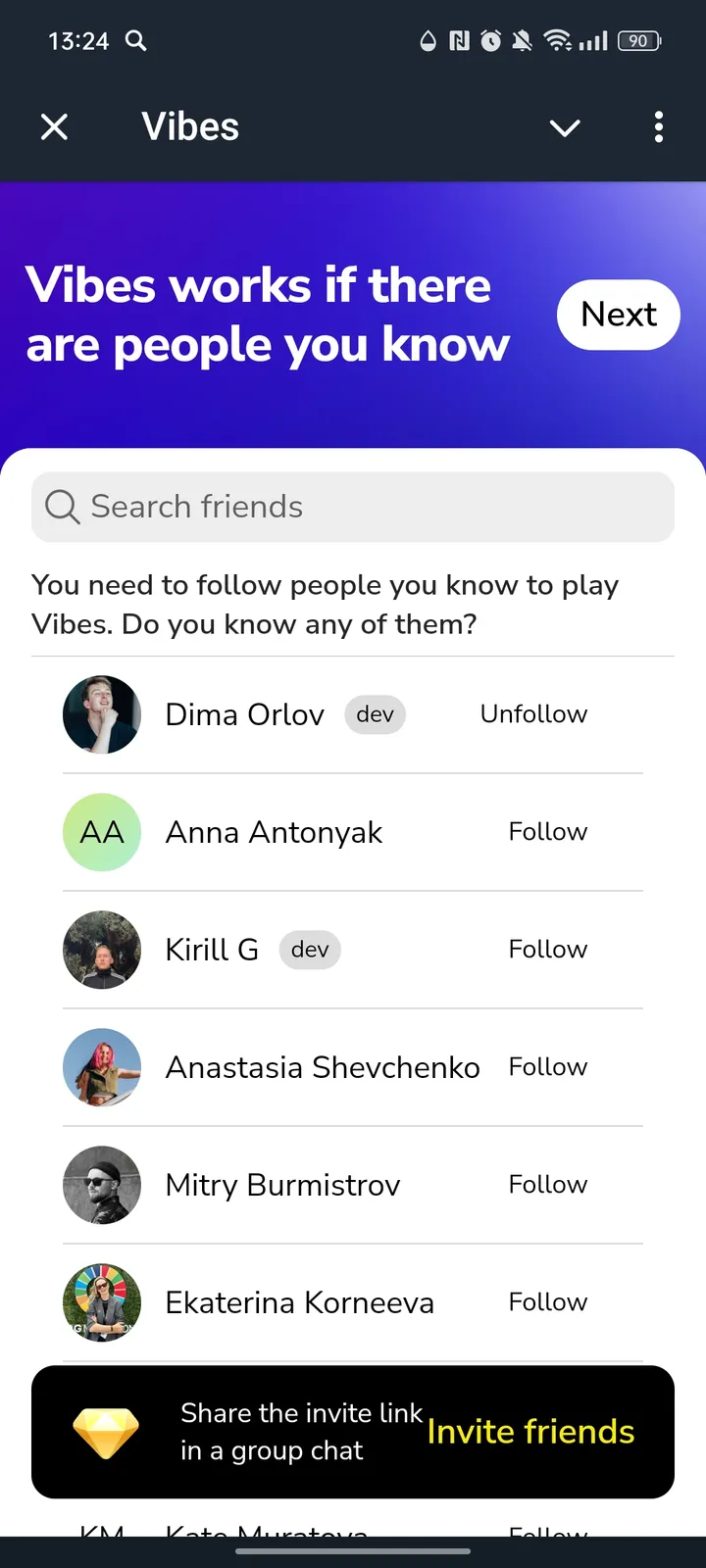Tap the dev badge beside Kirill G
The image size is (706, 1568).
click(x=310, y=949)
